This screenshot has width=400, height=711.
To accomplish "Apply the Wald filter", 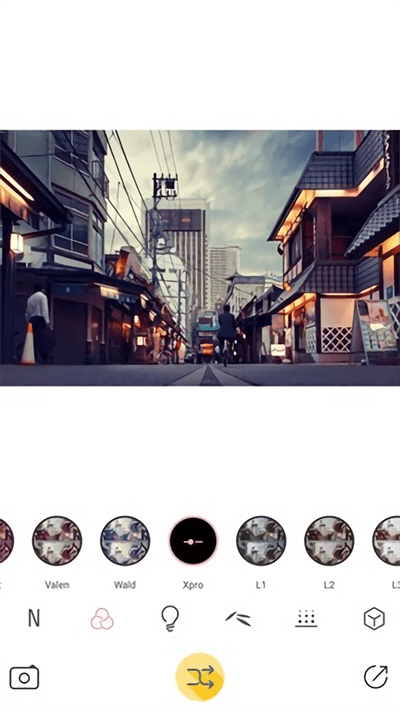I will click(x=125, y=541).
